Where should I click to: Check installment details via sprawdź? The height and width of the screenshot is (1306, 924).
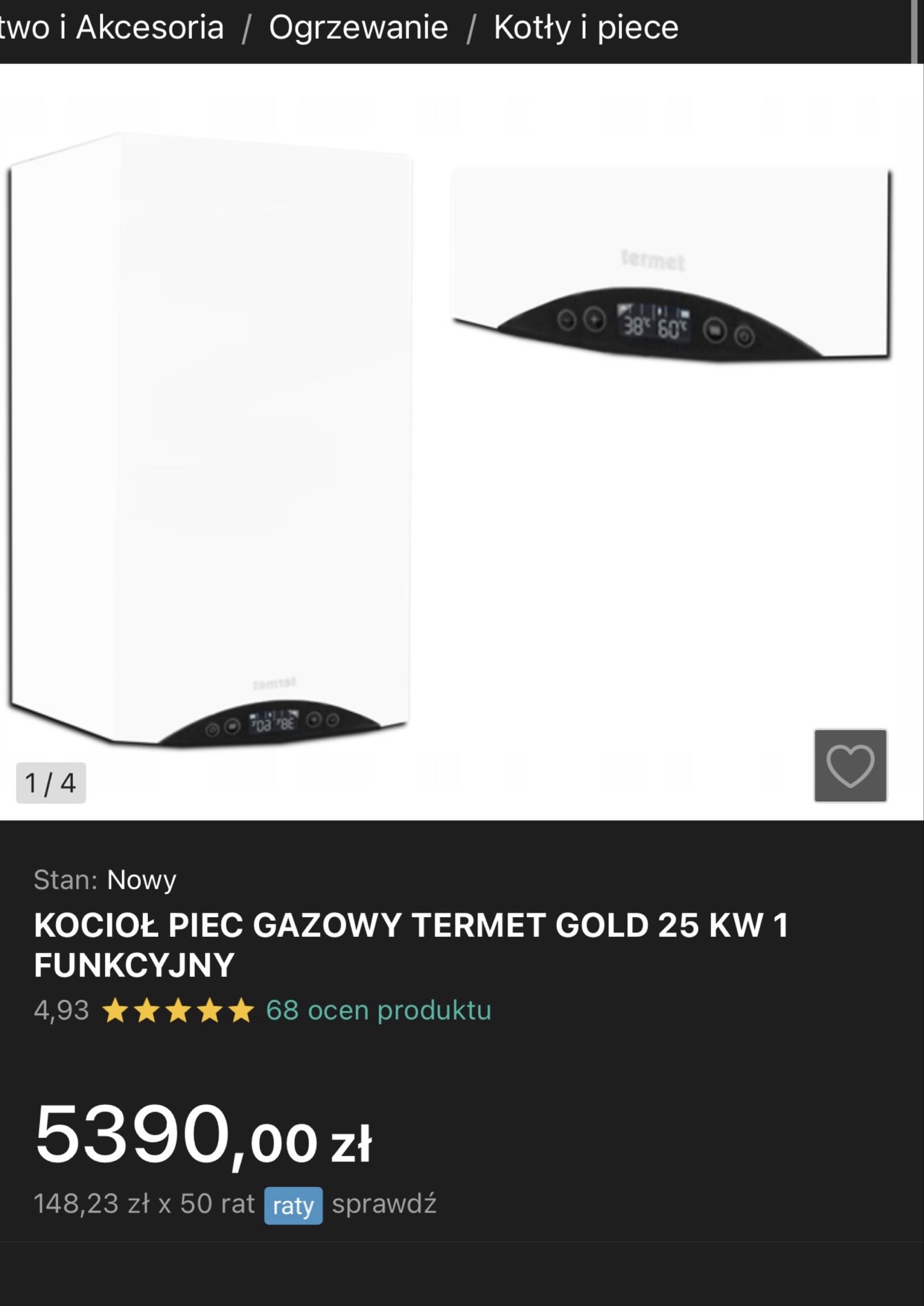click(384, 1204)
